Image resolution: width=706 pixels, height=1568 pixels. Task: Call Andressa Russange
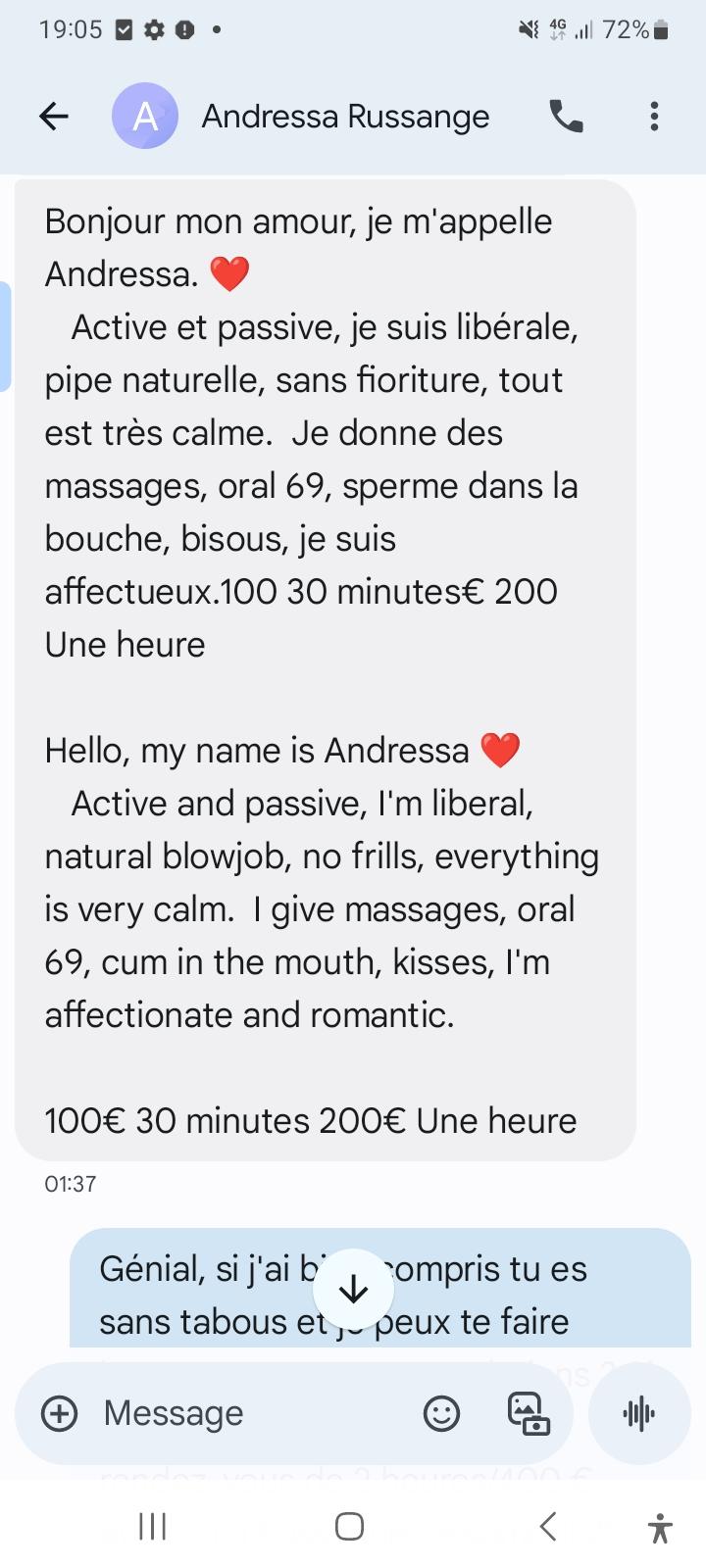(566, 117)
